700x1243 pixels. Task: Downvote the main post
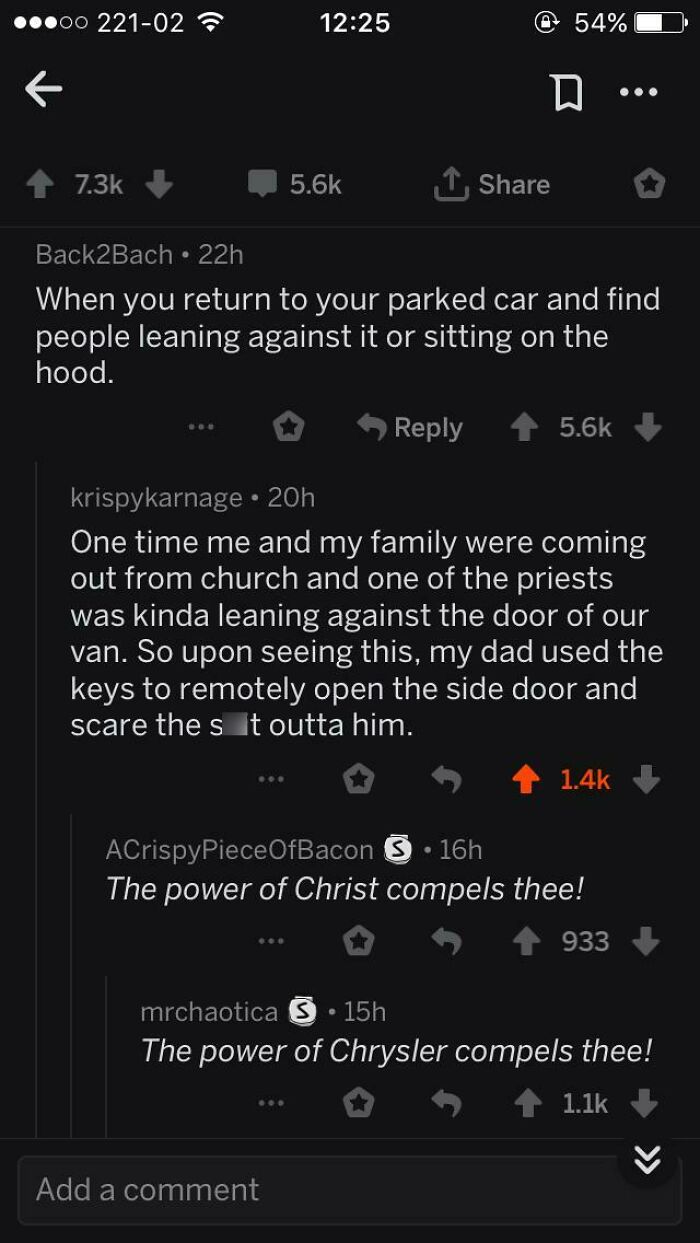tap(160, 184)
